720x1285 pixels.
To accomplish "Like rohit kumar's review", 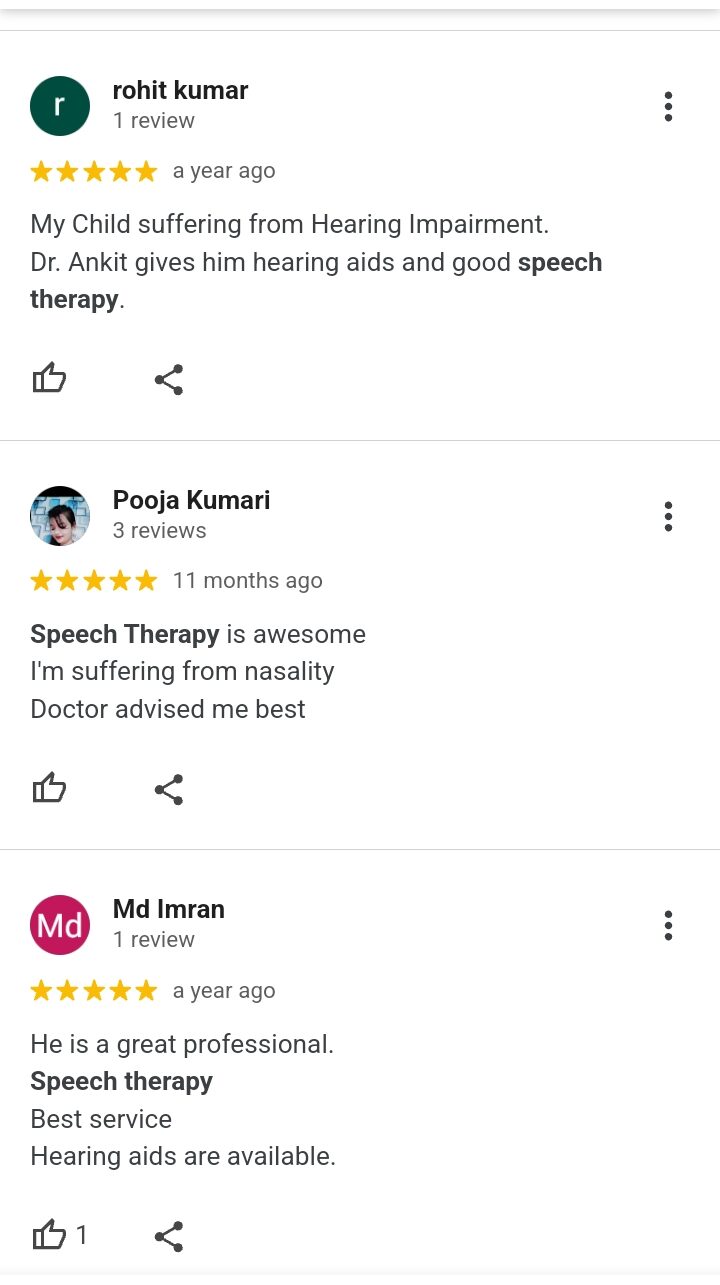I will 49,379.
